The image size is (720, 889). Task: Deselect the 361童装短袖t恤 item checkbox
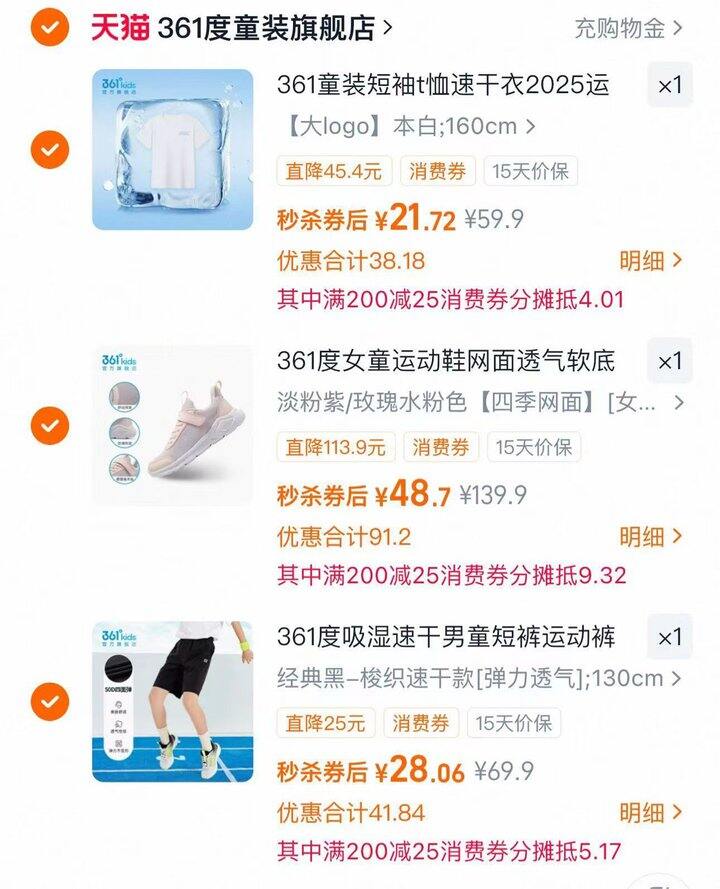click(x=49, y=150)
